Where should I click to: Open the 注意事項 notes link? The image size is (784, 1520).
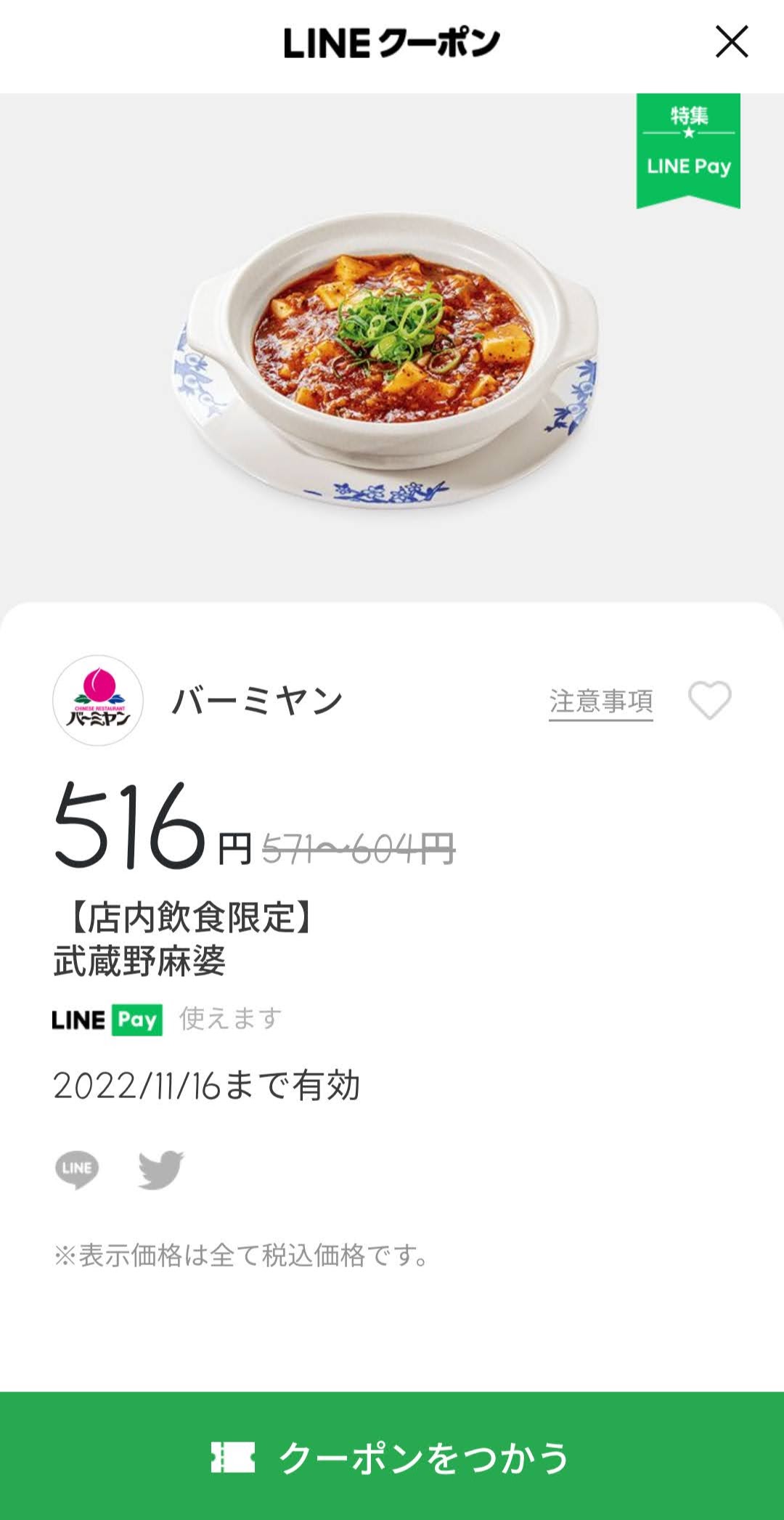601,702
